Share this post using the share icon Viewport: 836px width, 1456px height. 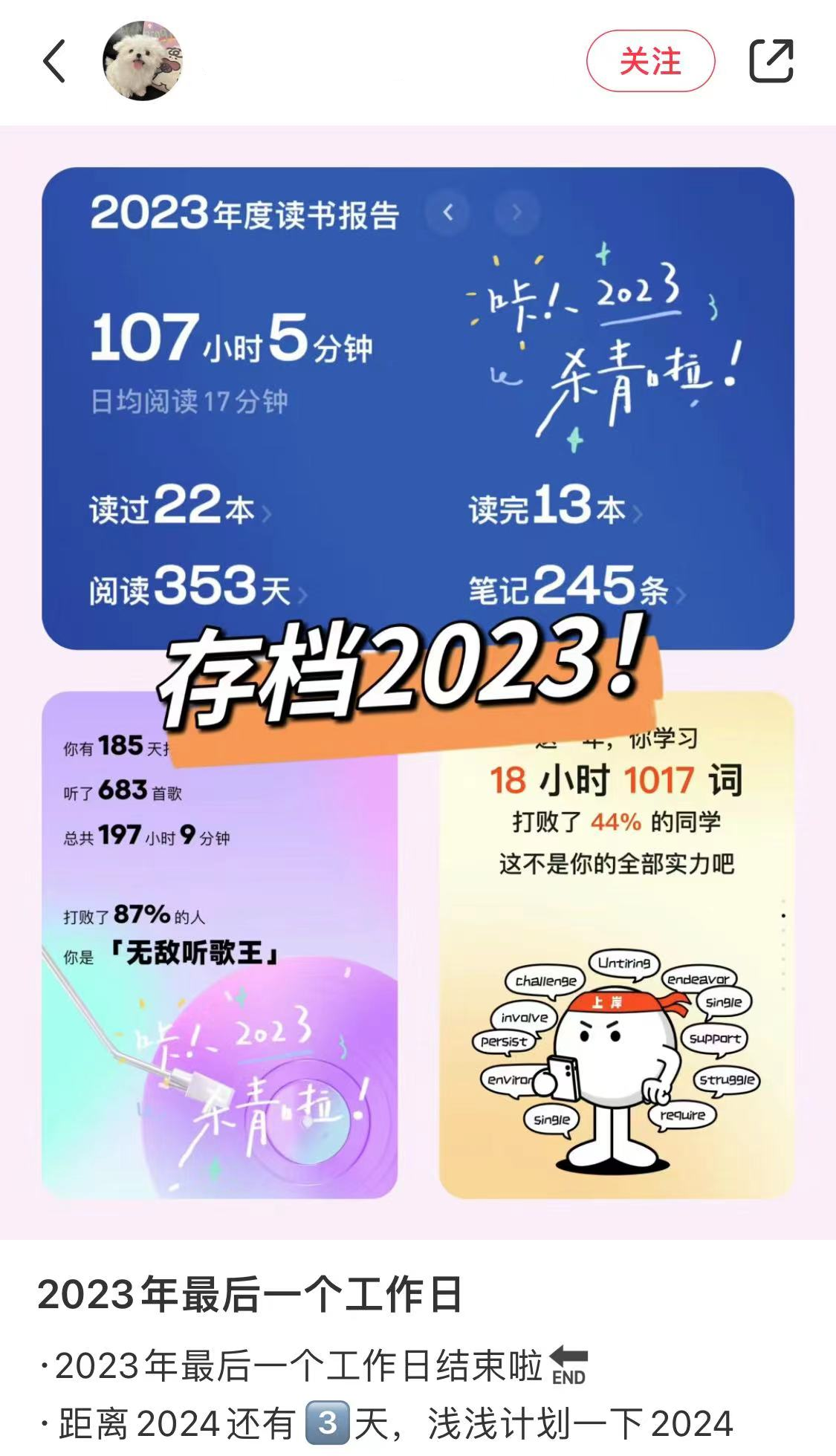click(771, 61)
